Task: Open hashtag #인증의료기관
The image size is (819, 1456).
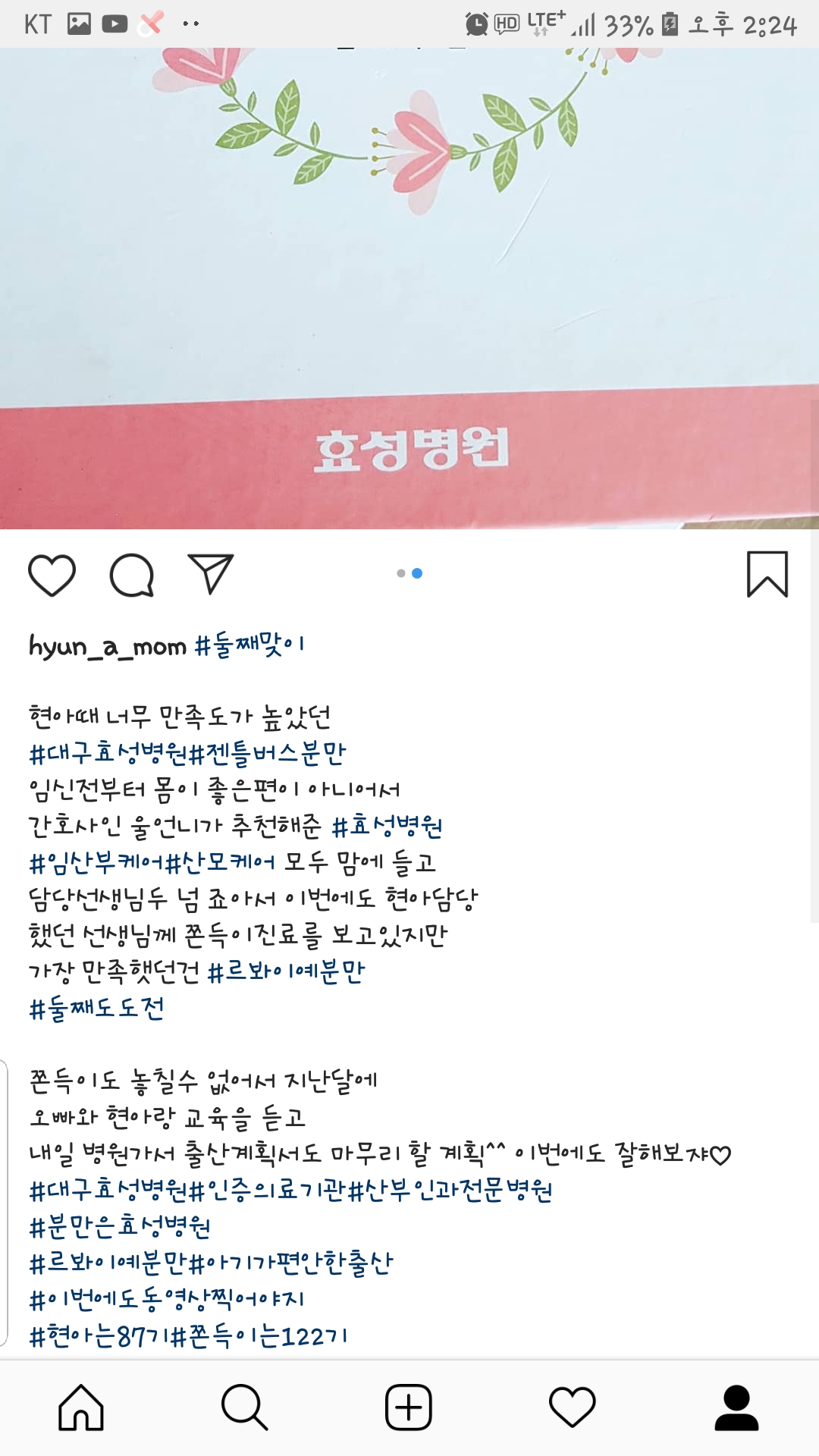Action: click(267, 1191)
